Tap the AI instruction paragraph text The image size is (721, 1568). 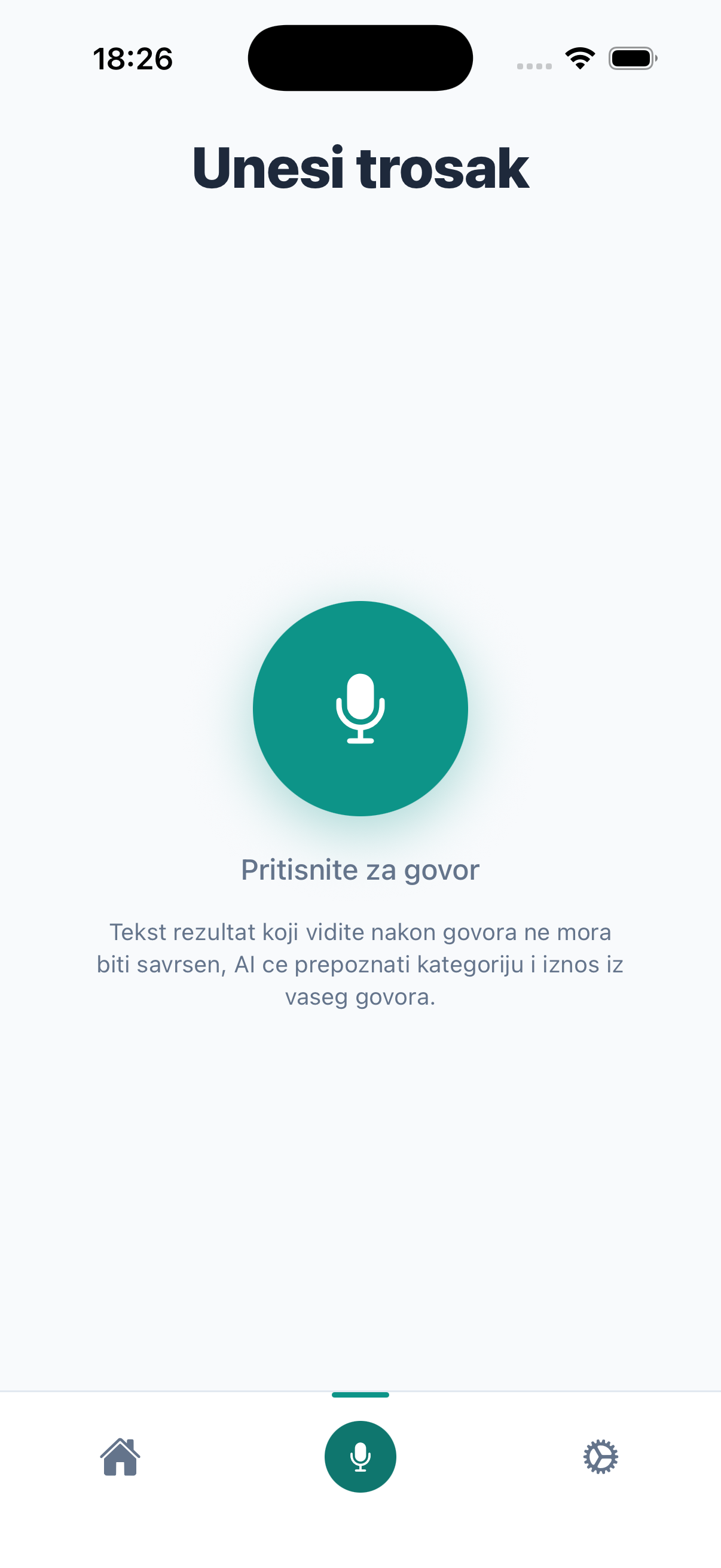click(x=360, y=963)
